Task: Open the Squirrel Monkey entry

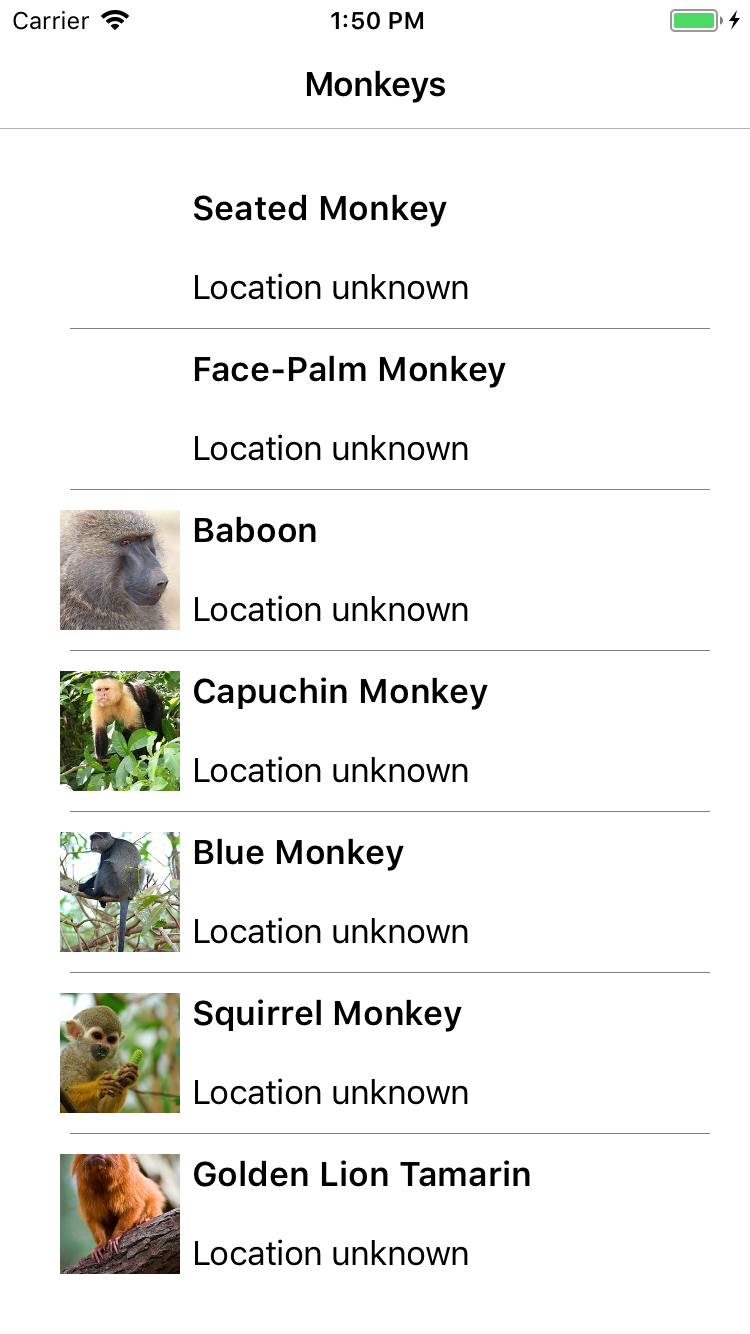Action: [x=375, y=1053]
